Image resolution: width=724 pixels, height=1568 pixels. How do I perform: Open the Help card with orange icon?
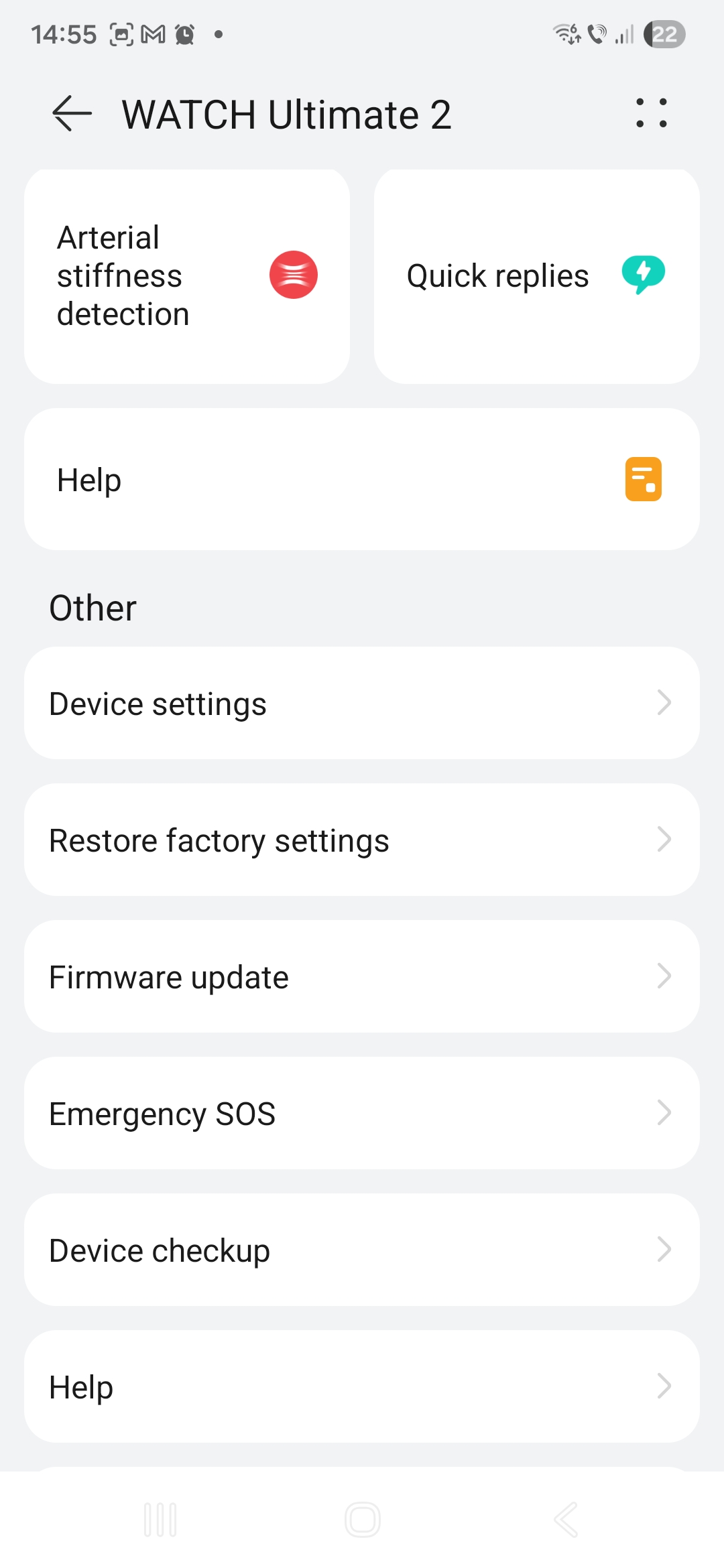pos(362,480)
